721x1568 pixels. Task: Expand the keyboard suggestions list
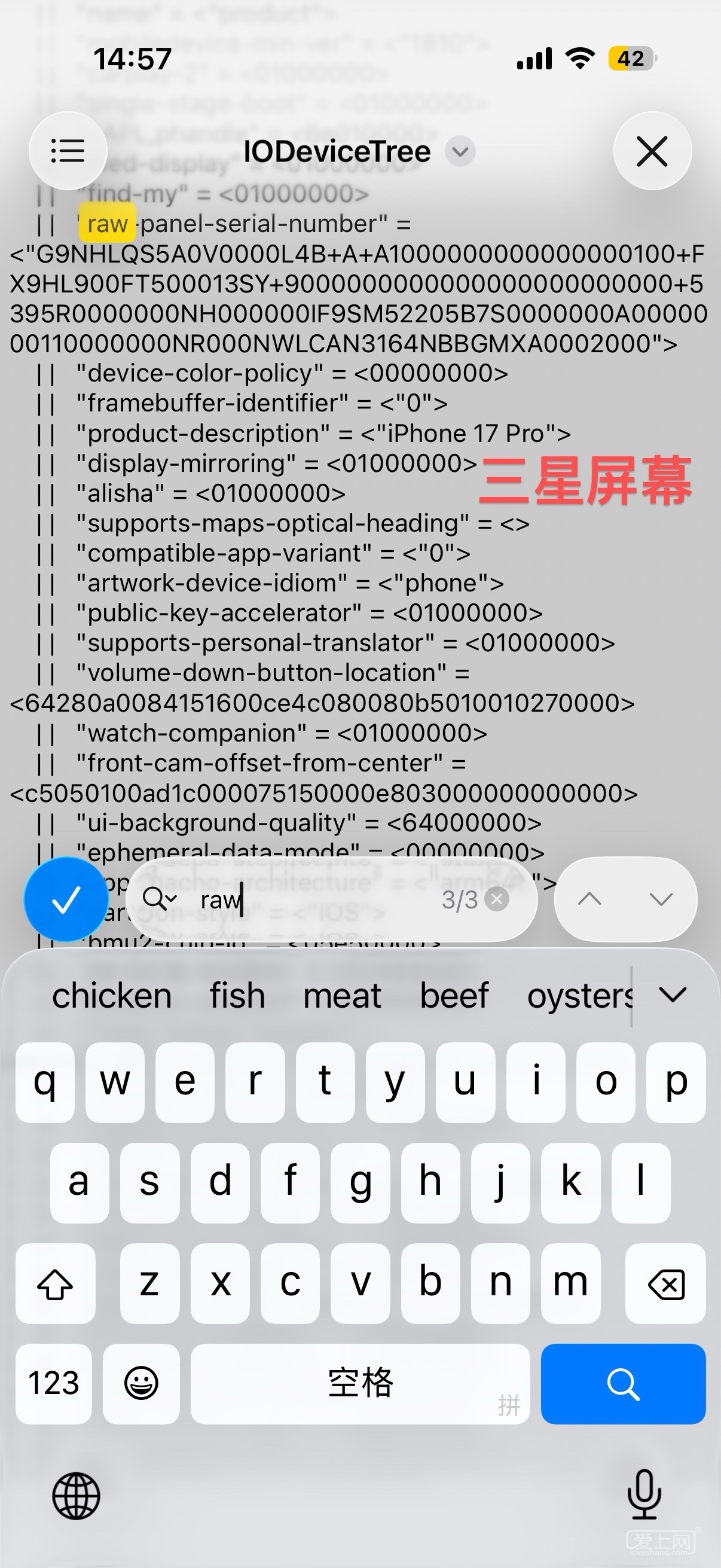[673, 995]
